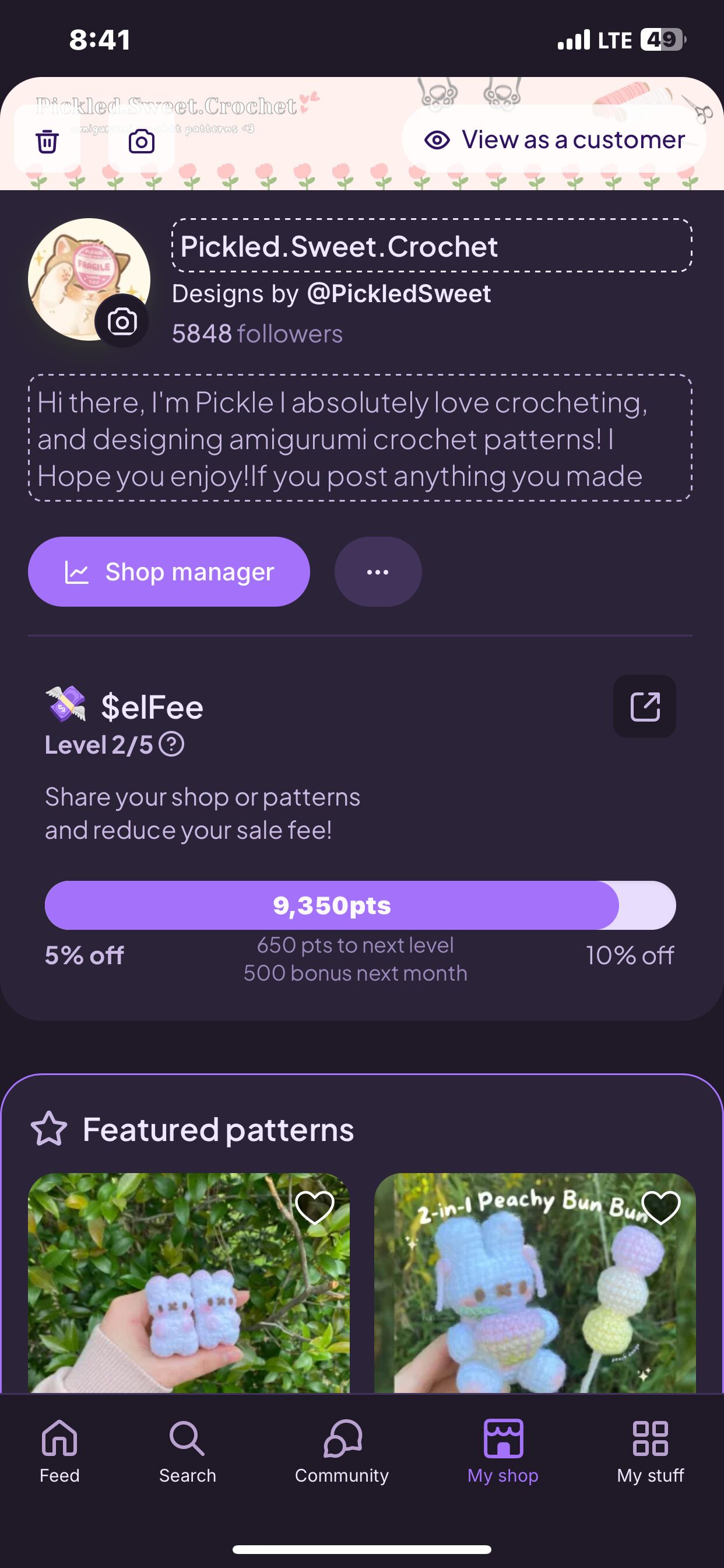This screenshot has height=1568, width=724.
Task: Like the first featured bunny pattern
Action: click(315, 1207)
